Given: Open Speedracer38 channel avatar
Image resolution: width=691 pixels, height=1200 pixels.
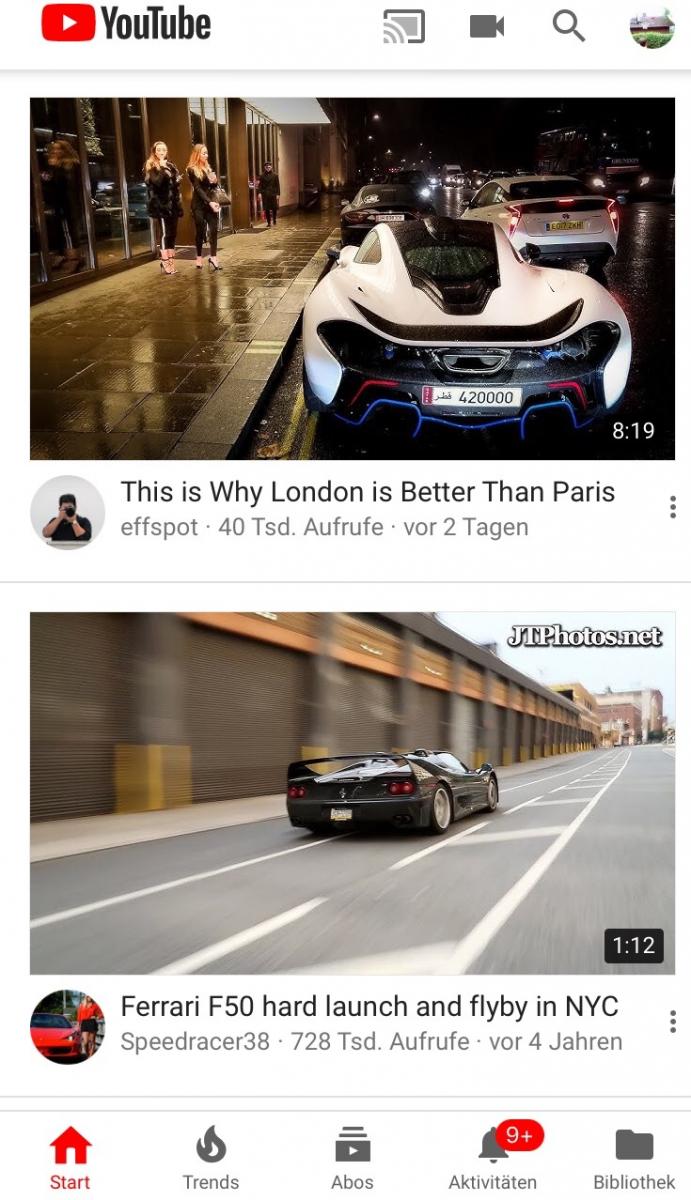Looking at the screenshot, I should coord(67,1026).
